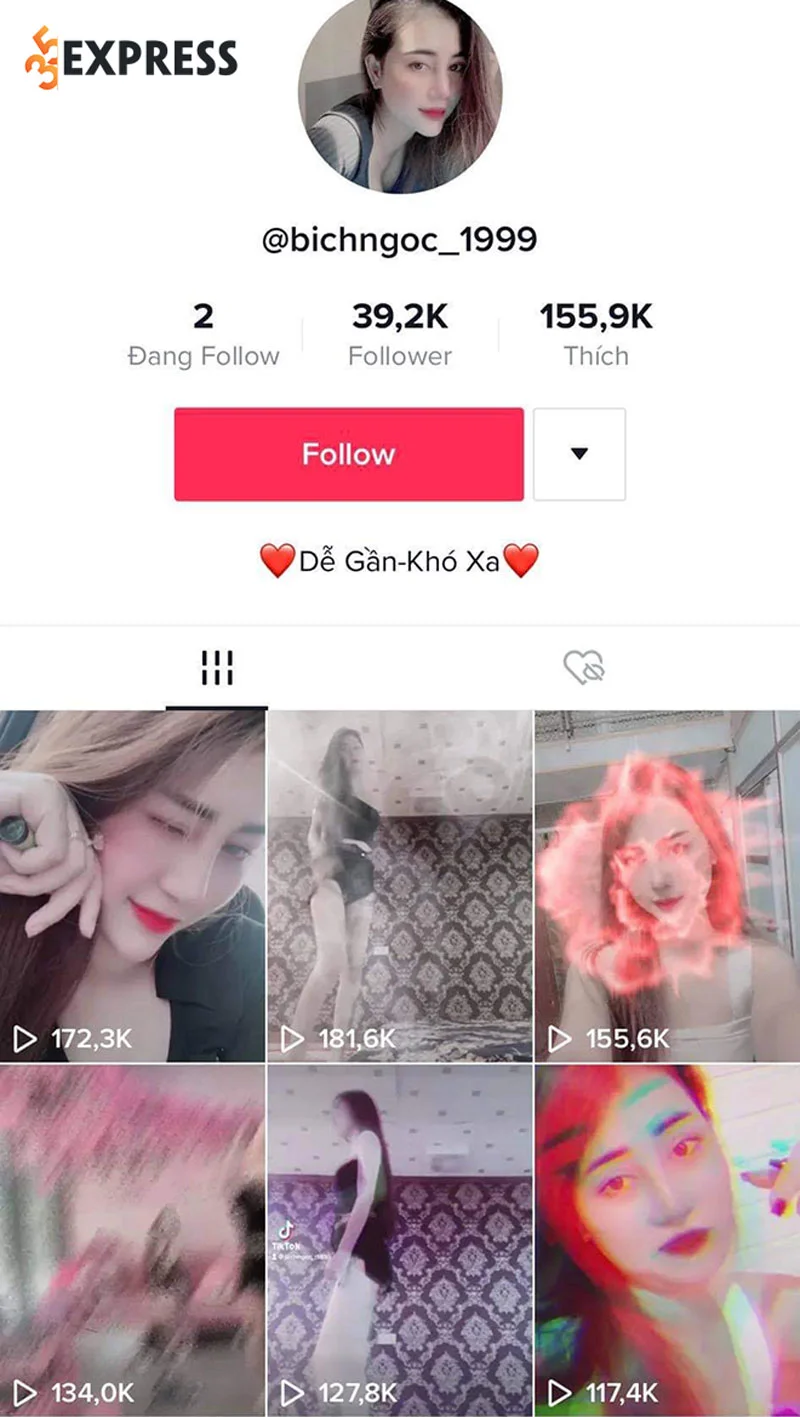
Task: View the 39,2K followers list
Action: [x=400, y=335]
